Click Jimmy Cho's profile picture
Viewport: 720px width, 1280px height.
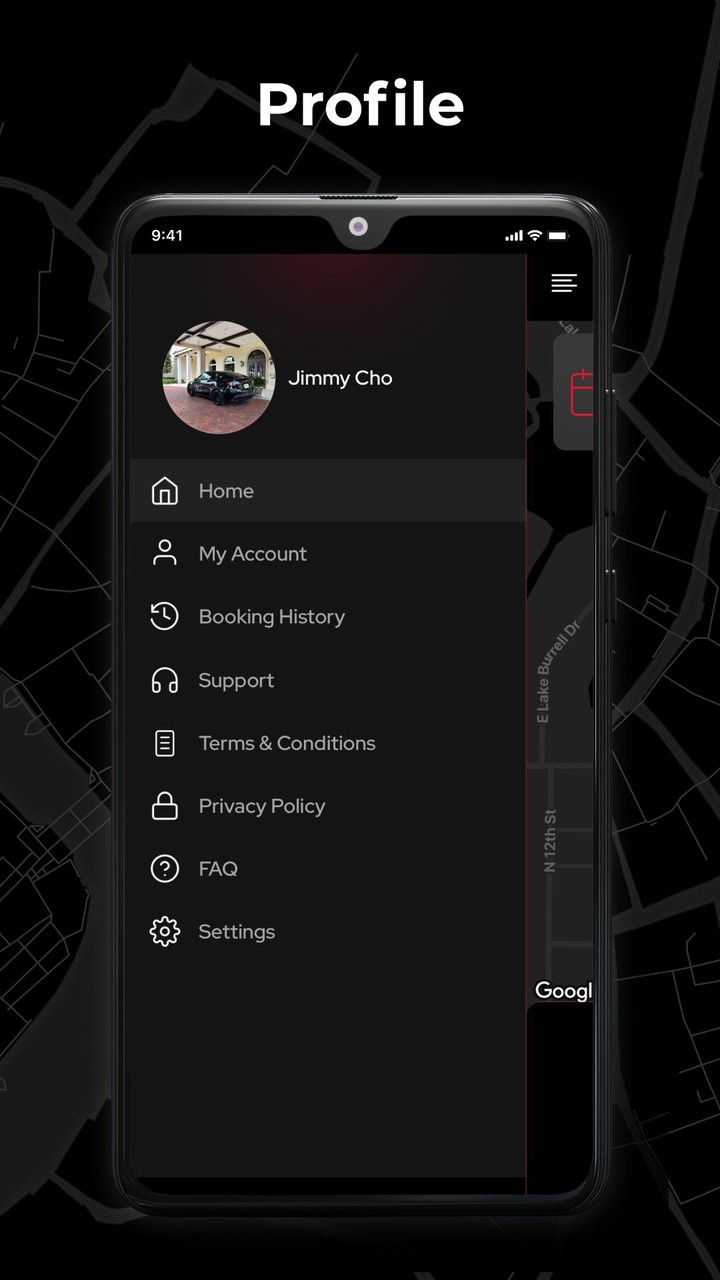point(220,378)
